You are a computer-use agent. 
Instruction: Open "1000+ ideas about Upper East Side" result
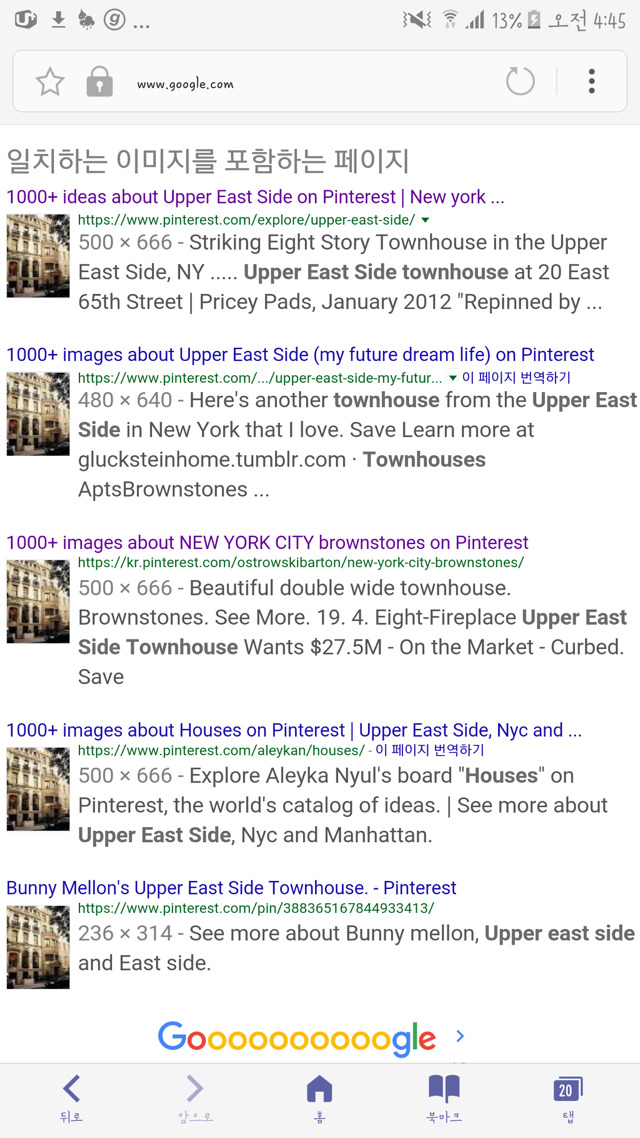pos(255,197)
